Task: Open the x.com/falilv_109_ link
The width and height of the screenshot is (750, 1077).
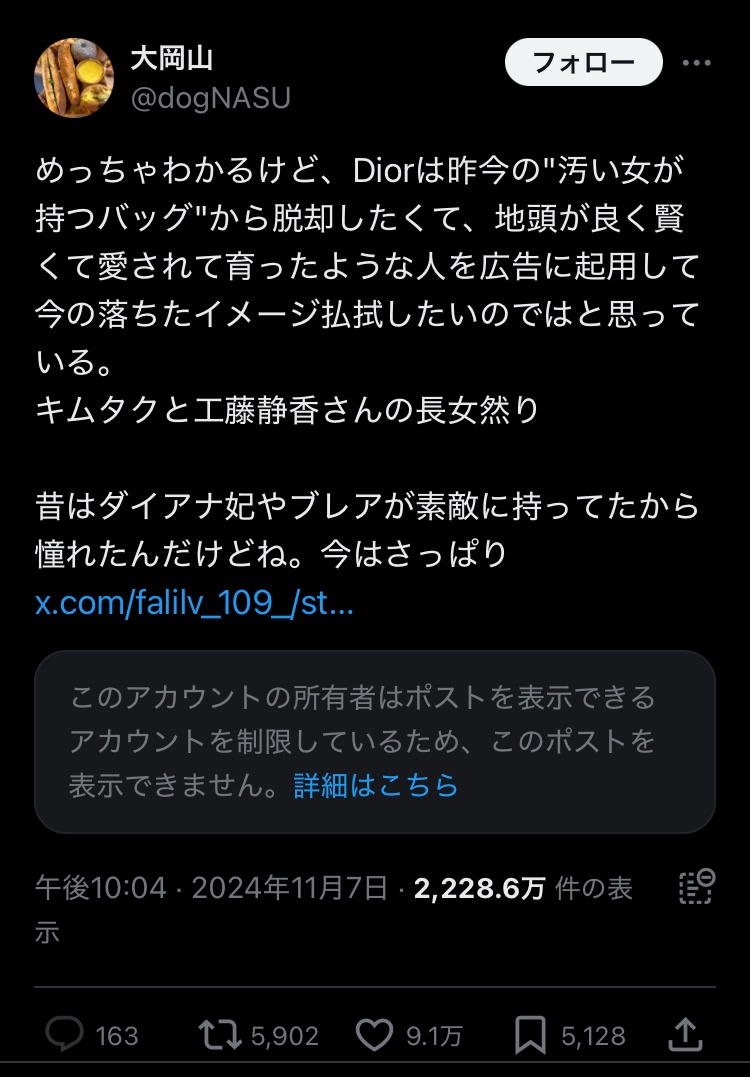Action: coord(194,605)
